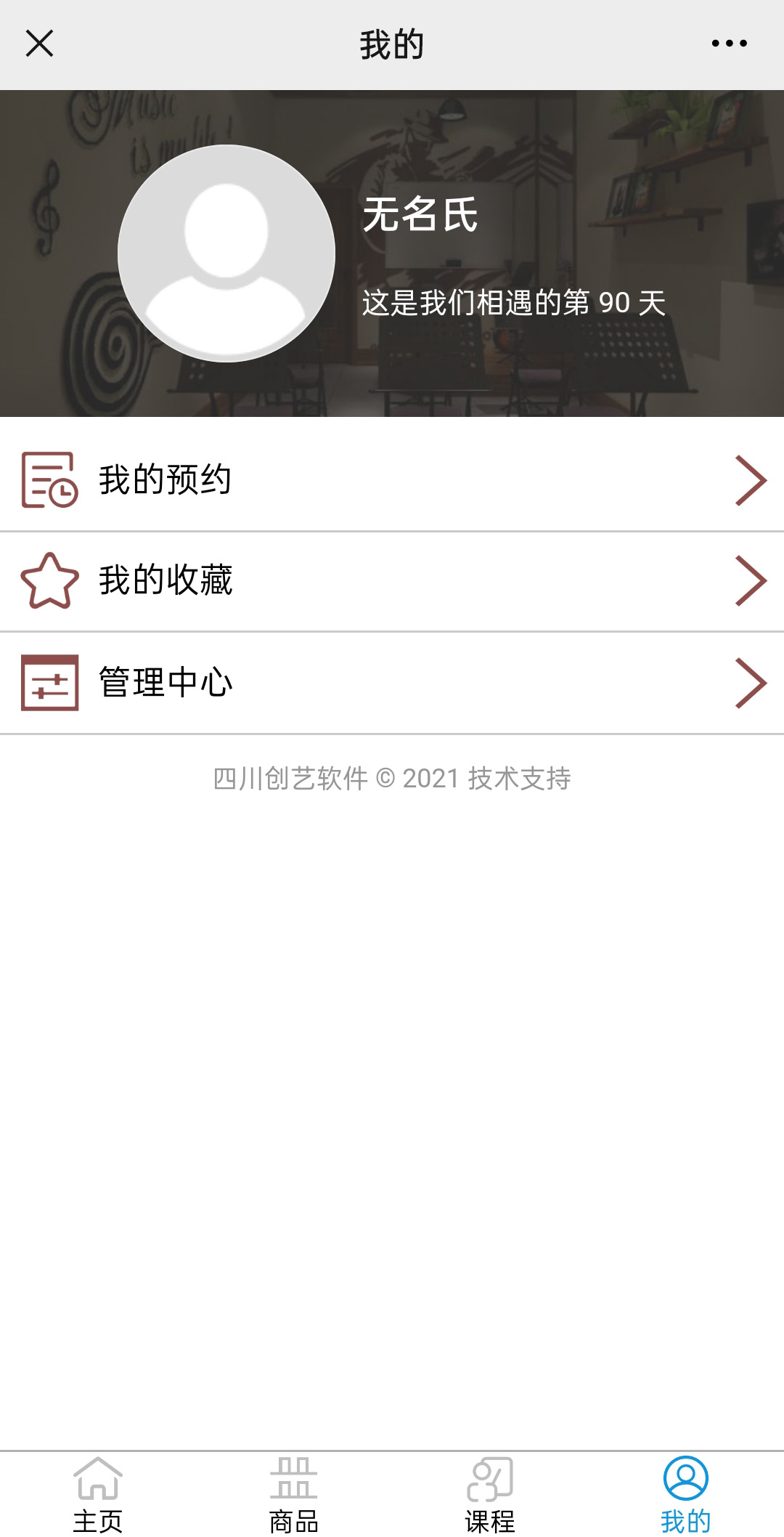Tap the profile avatar picture
The height and width of the screenshot is (1537, 784).
(x=226, y=254)
